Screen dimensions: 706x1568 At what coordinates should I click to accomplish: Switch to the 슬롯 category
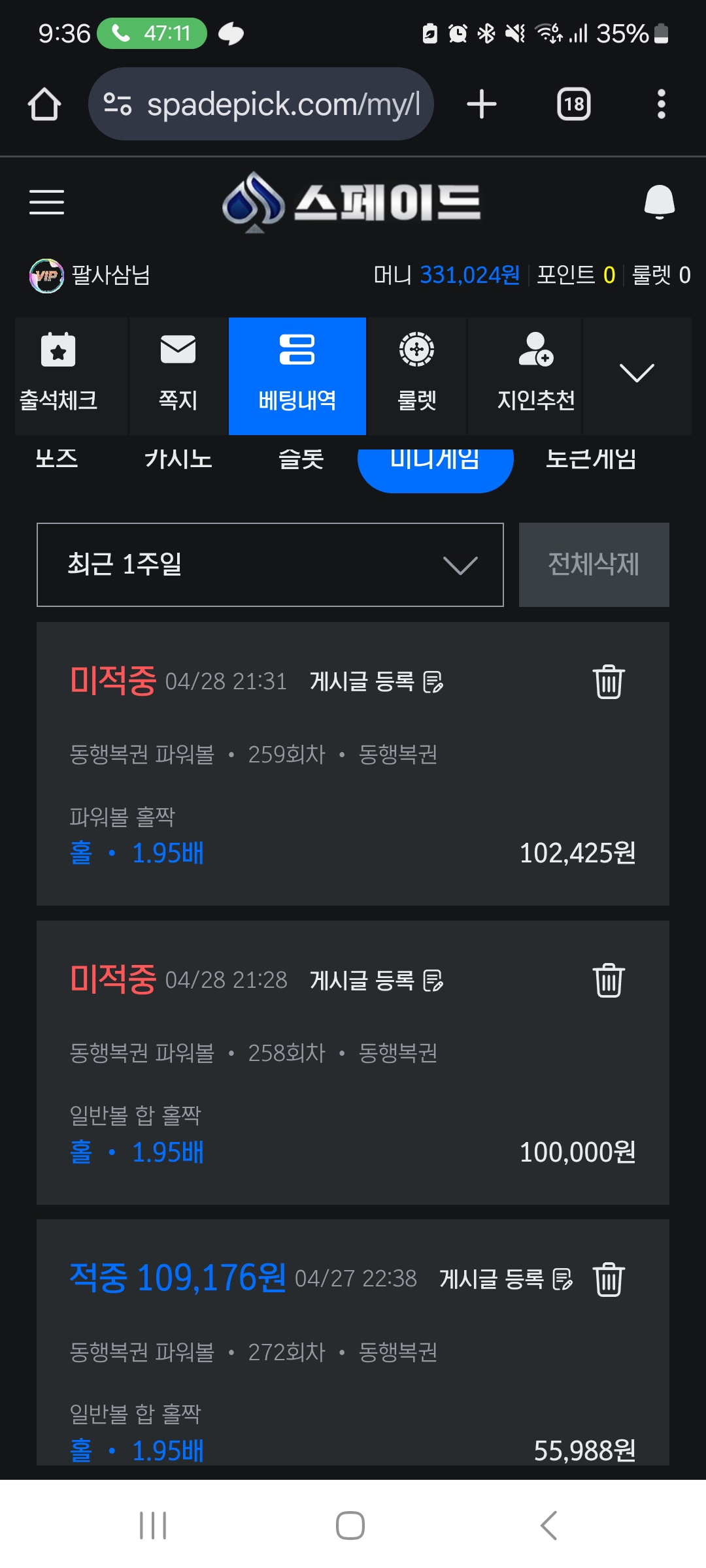click(301, 459)
